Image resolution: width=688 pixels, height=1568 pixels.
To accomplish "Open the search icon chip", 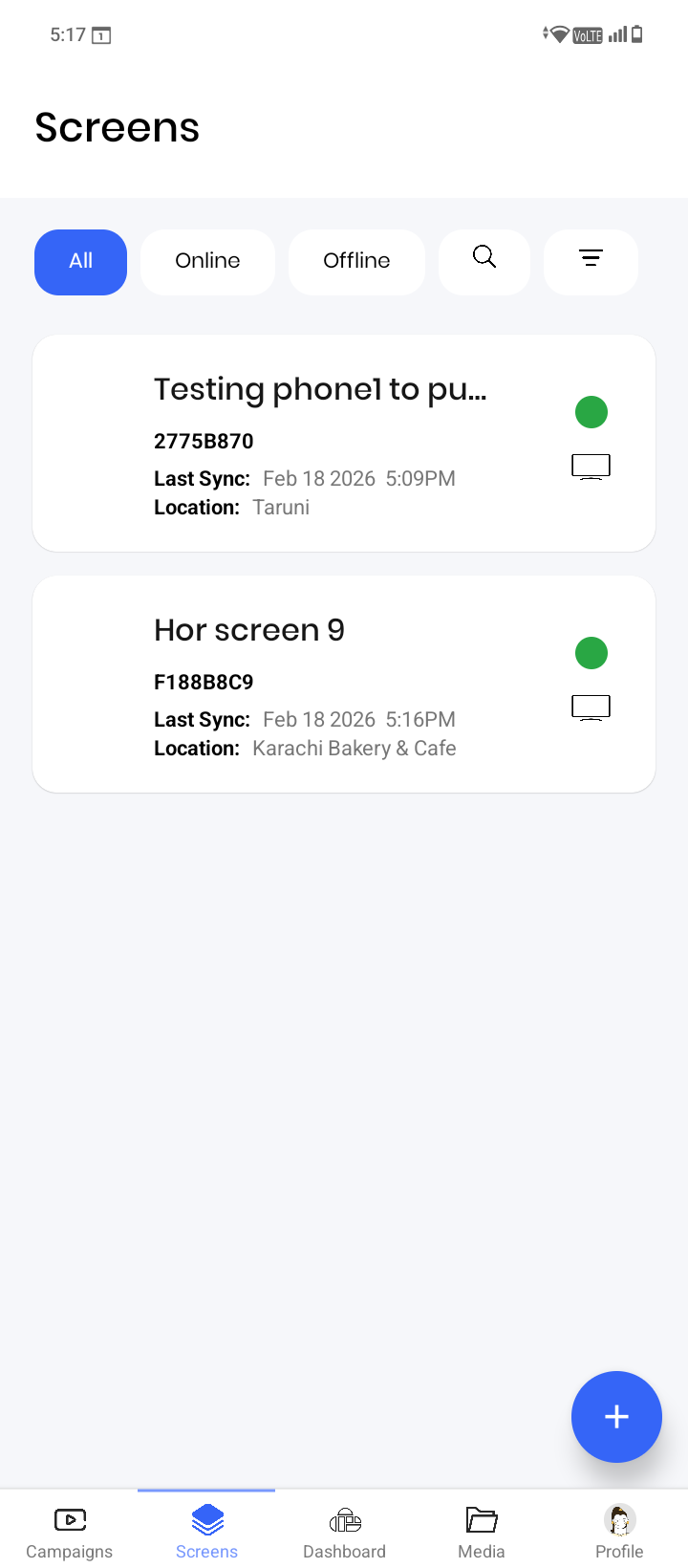I will click(x=484, y=261).
